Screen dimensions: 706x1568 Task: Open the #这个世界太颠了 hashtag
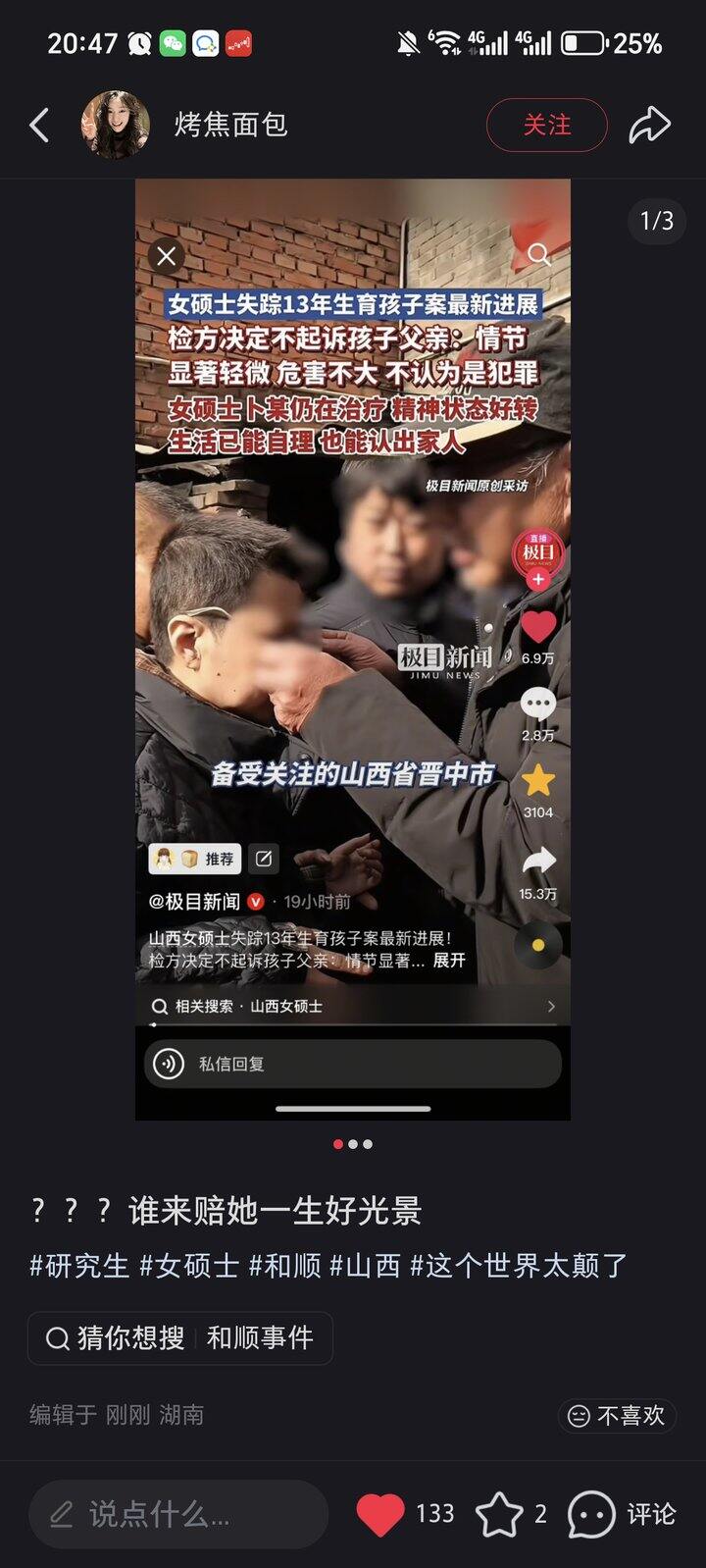tap(519, 1266)
